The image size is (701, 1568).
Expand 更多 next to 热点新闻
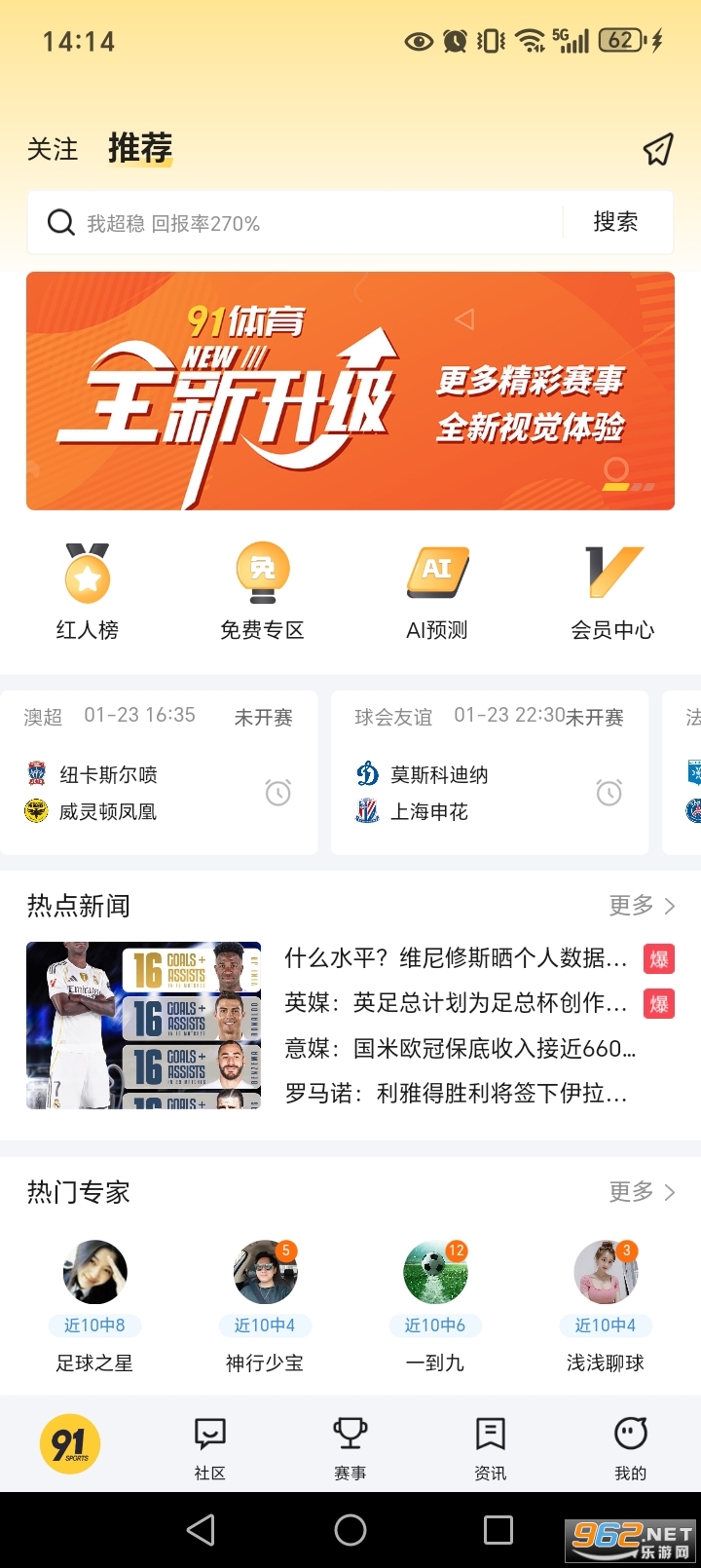641,906
